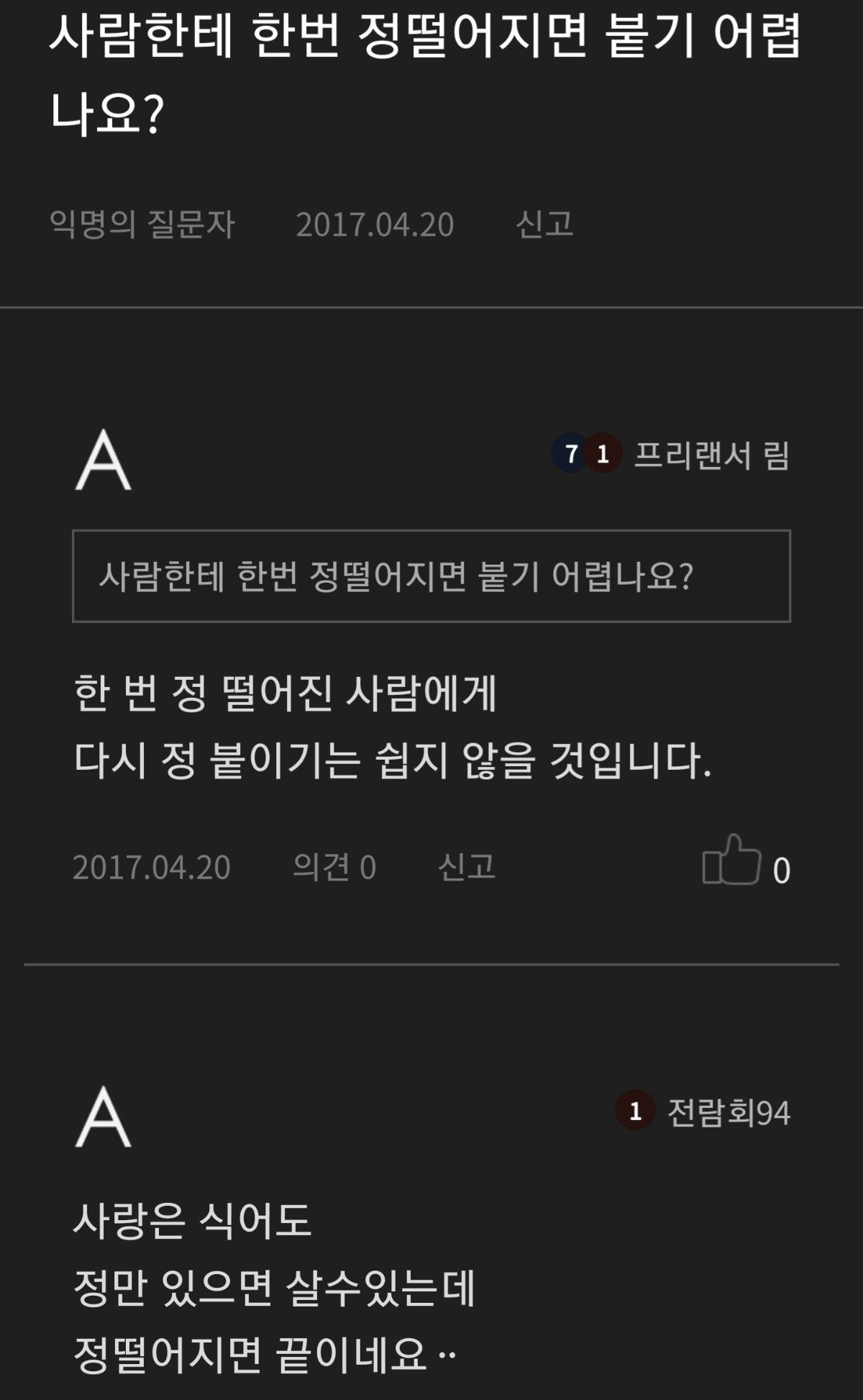Open 프리랜서 림's profile
This screenshot has width=863, height=1400.
[711, 455]
